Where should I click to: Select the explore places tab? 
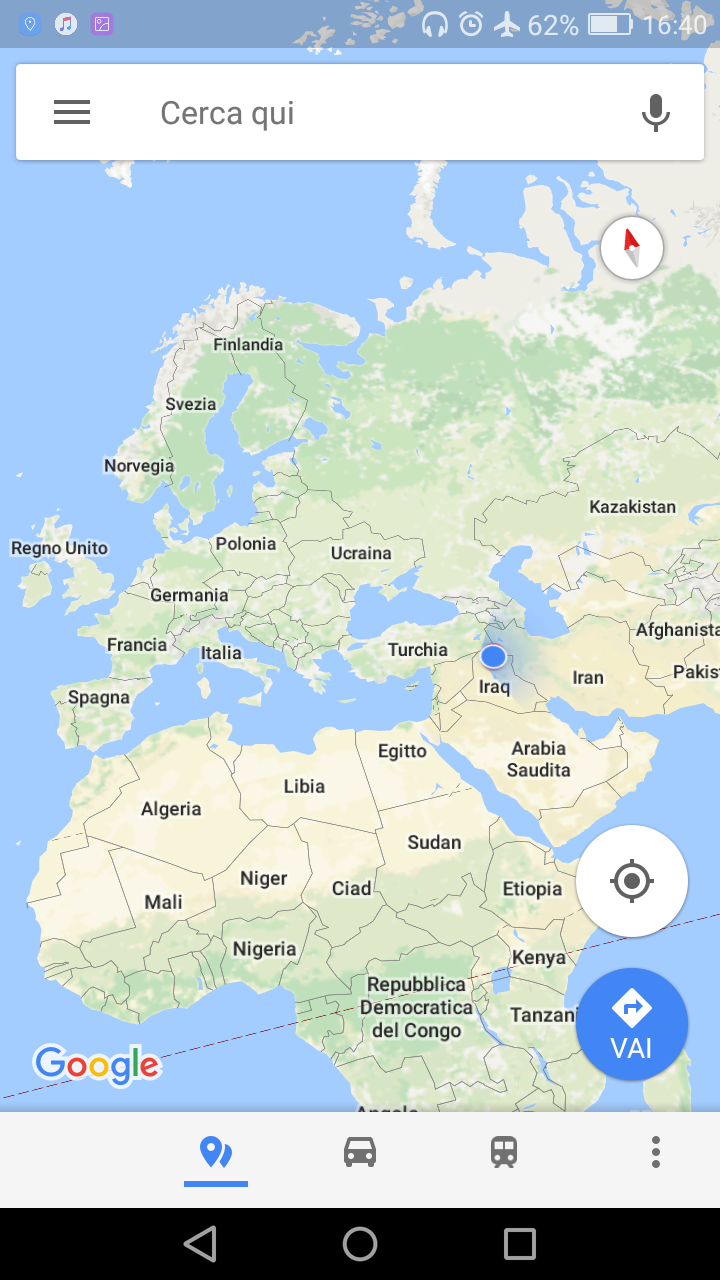(215, 1153)
